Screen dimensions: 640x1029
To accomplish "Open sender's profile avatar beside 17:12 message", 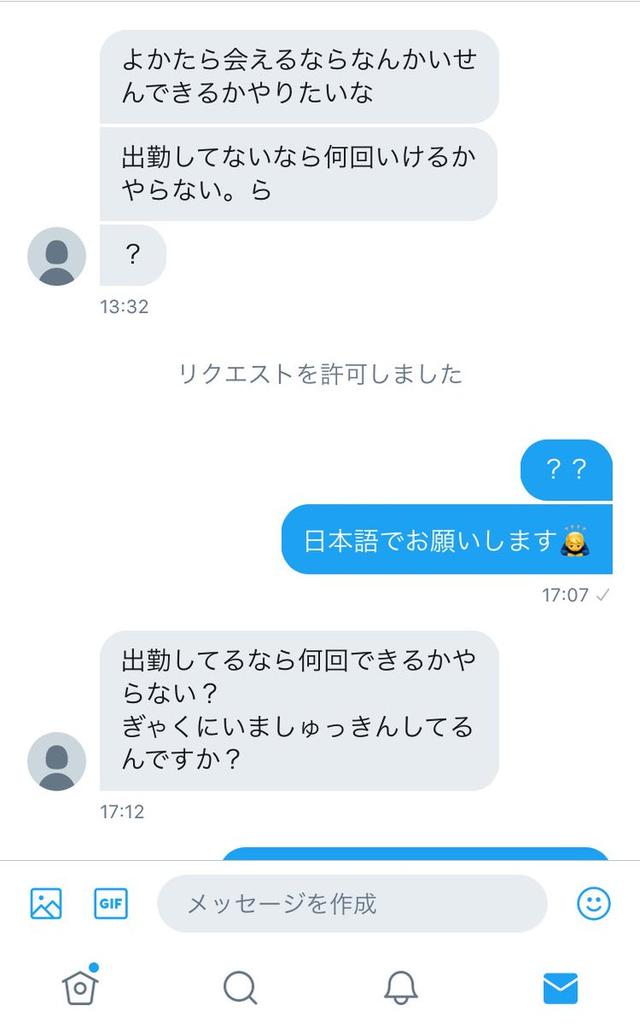I will coord(57,761).
